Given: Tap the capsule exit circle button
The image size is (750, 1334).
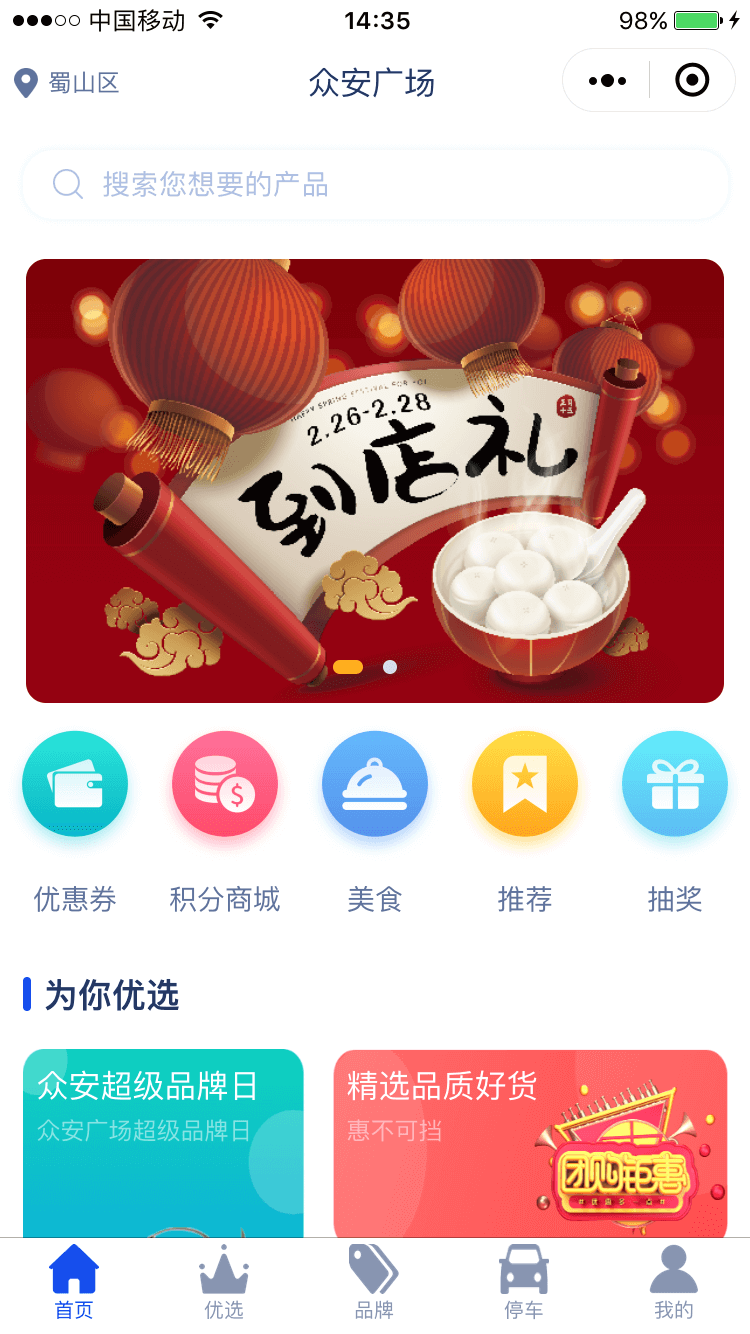Looking at the screenshot, I should pyautogui.click(x=692, y=81).
